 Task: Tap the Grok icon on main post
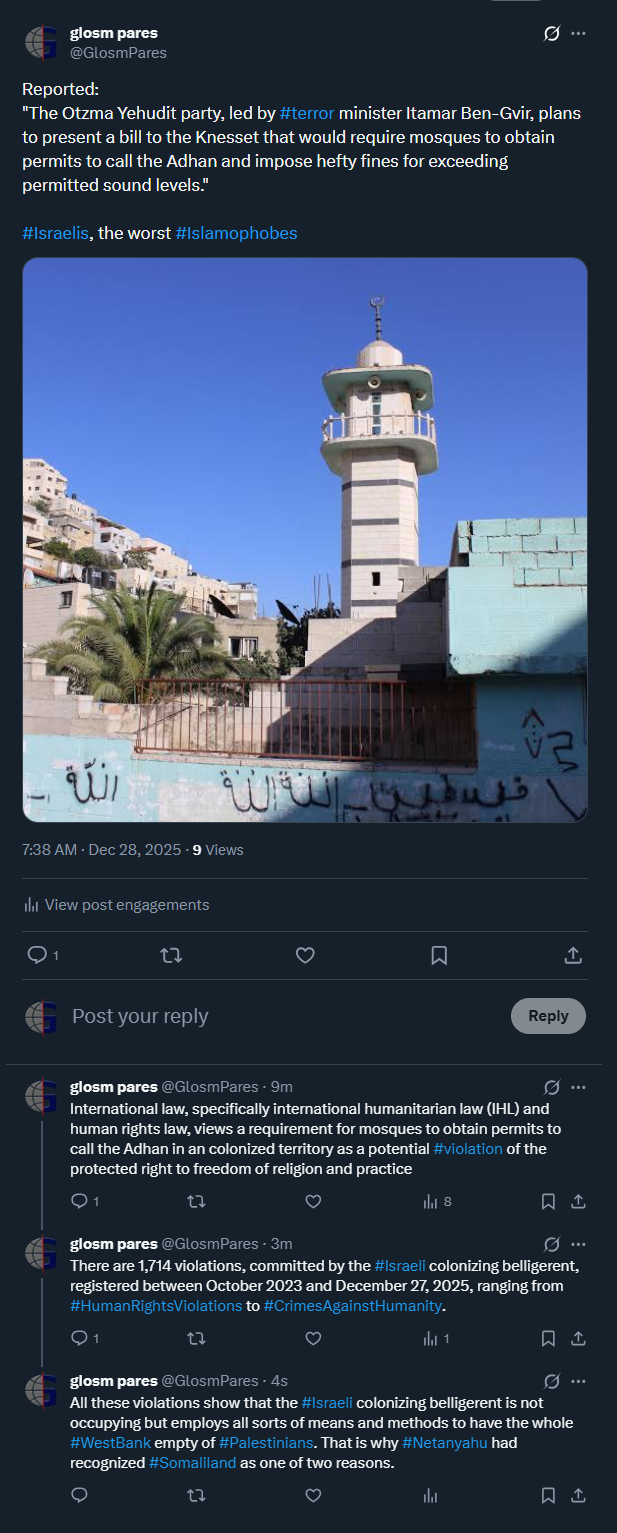point(551,33)
